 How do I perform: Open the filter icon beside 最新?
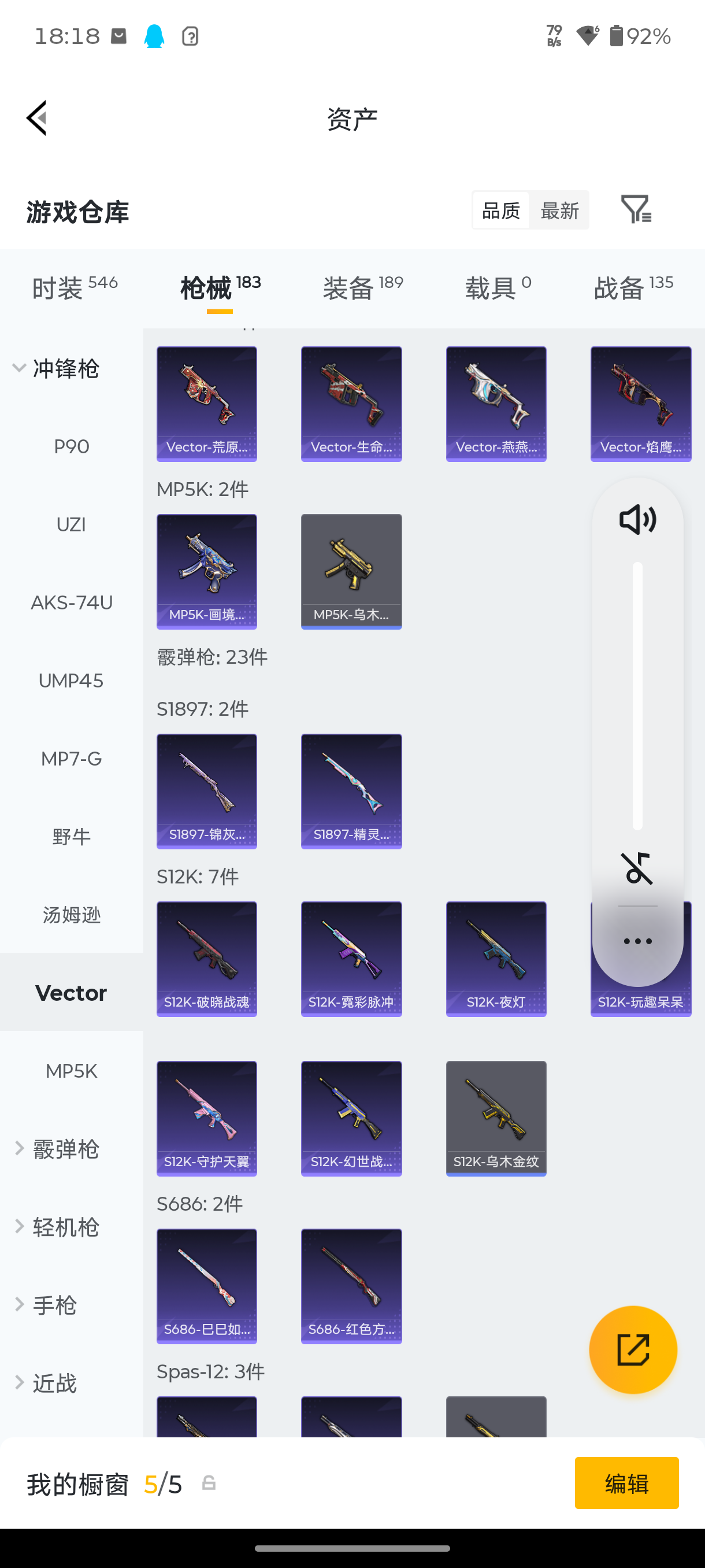click(x=636, y=210)
